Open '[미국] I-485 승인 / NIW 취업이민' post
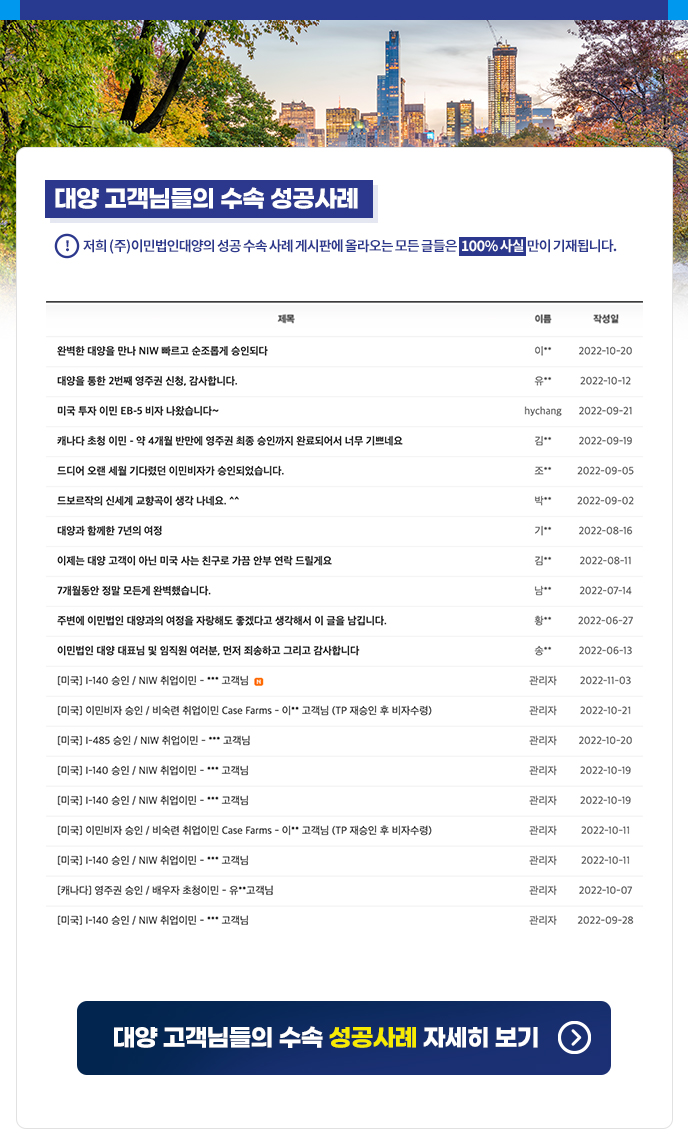Image resolution: width=688 pixels, height=1145 pixels. [x=153, y=741]
